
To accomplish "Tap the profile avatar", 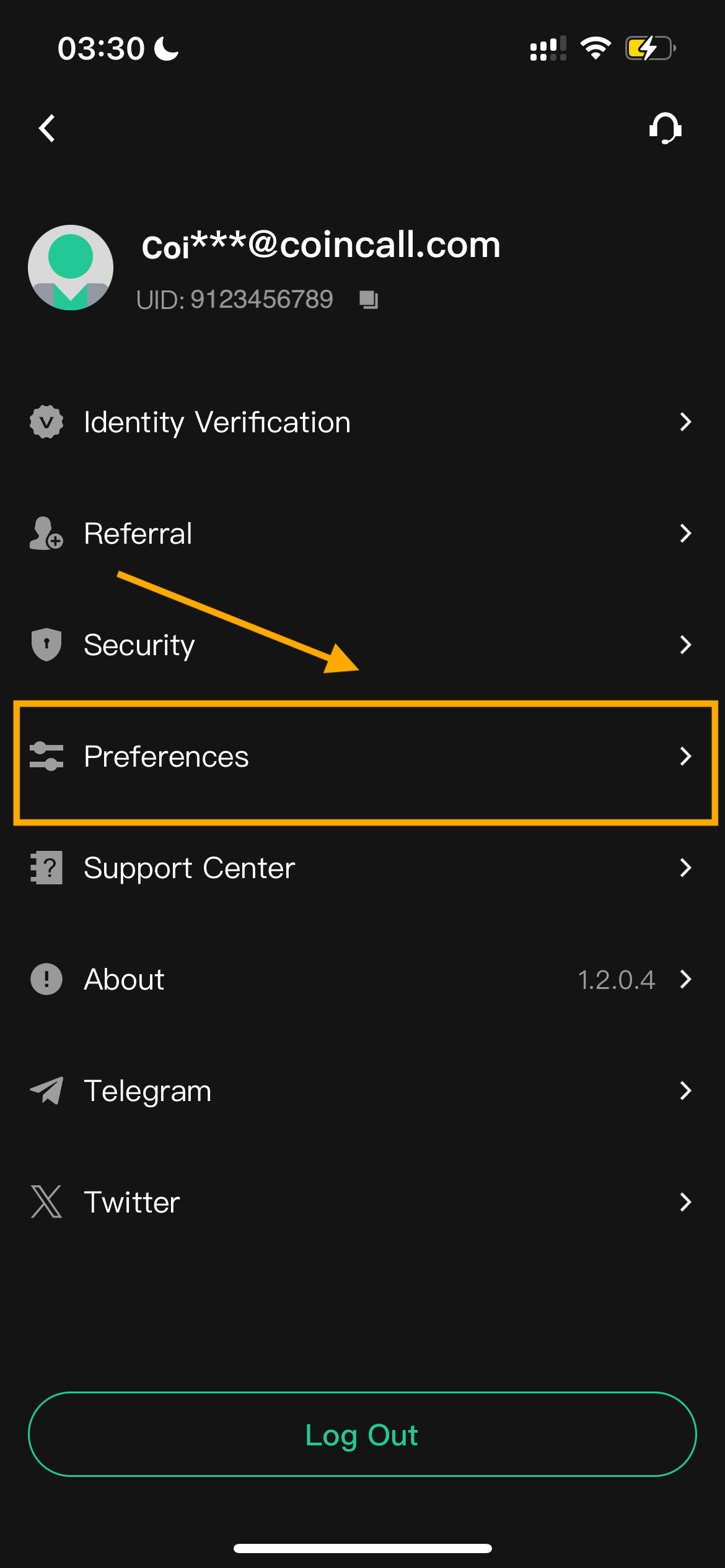I will click(71, 268).
